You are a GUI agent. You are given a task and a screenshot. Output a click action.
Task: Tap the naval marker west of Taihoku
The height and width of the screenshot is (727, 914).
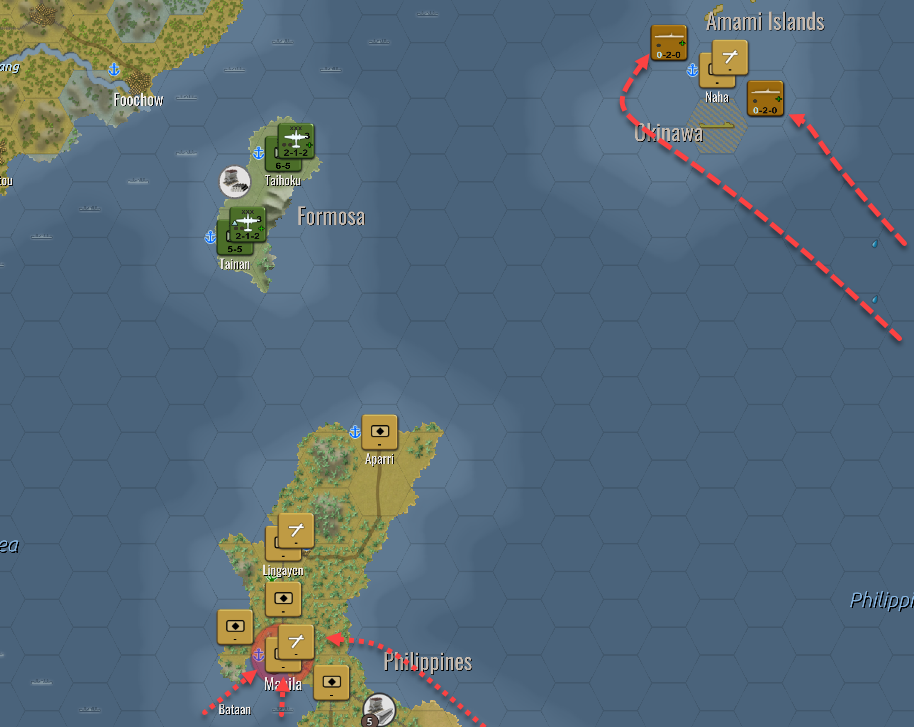pyautogui.click(x=233, y=181)
